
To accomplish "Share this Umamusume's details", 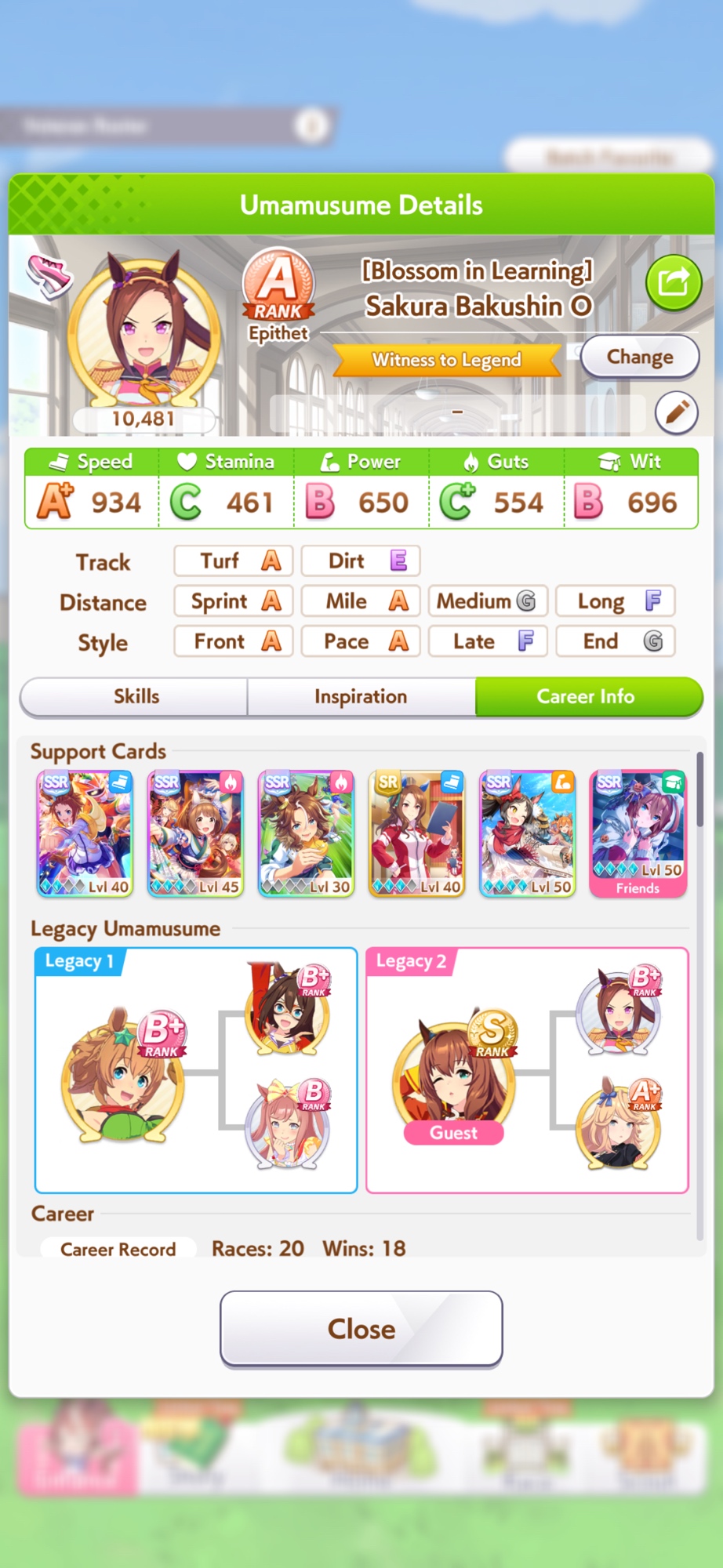I will [x=673, y=282].
